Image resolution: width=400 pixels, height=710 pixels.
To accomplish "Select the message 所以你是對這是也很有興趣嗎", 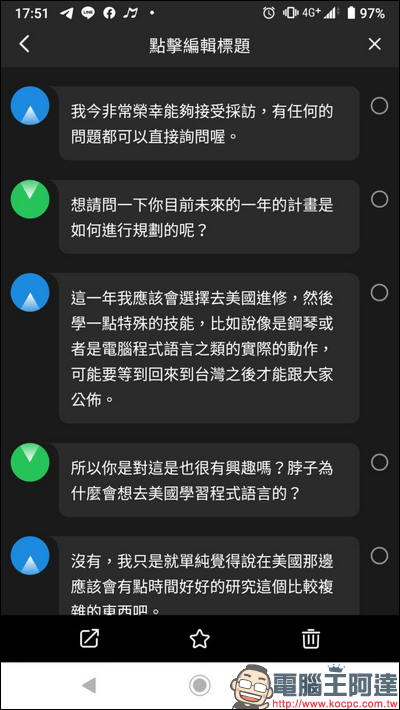I will point(379,462).
